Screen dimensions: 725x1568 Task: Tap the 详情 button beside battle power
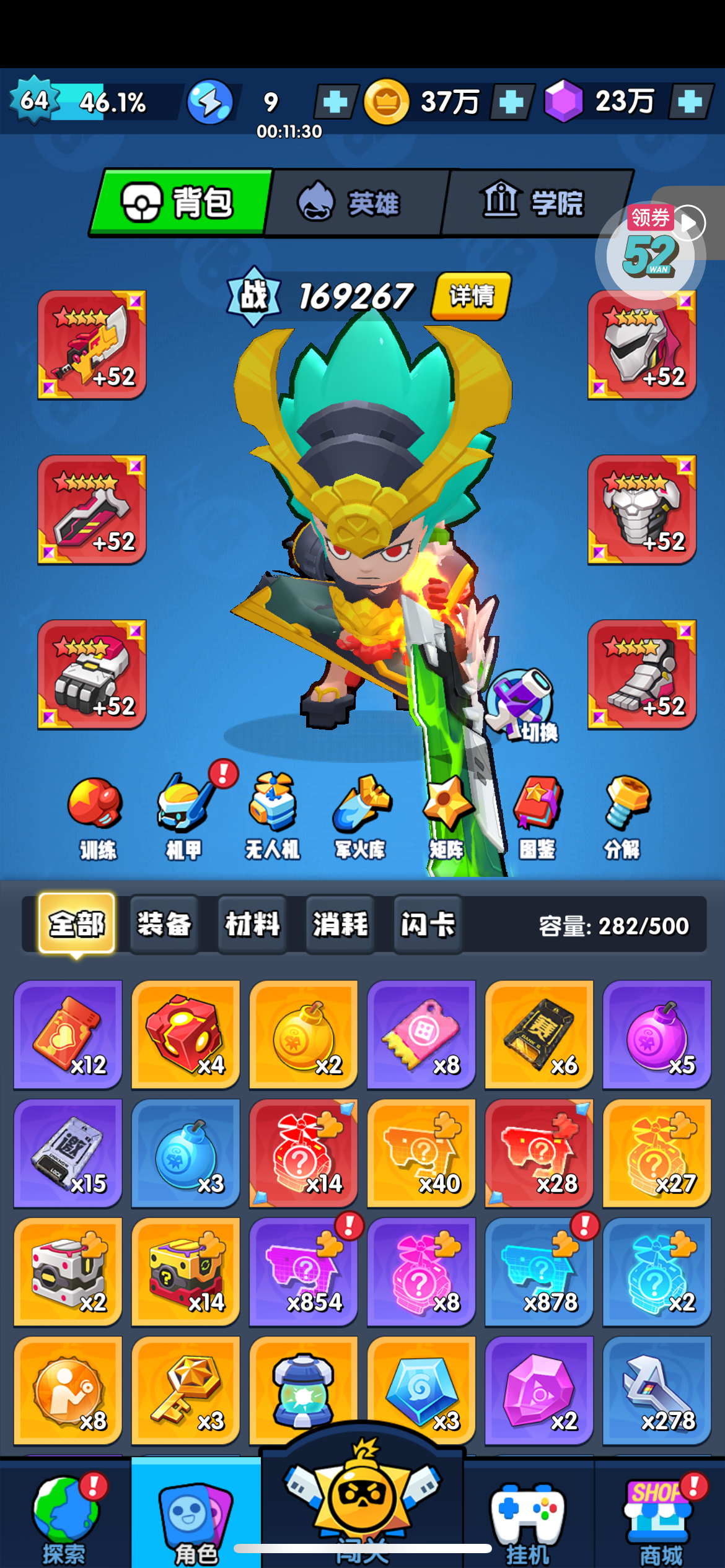pos(472,296)
